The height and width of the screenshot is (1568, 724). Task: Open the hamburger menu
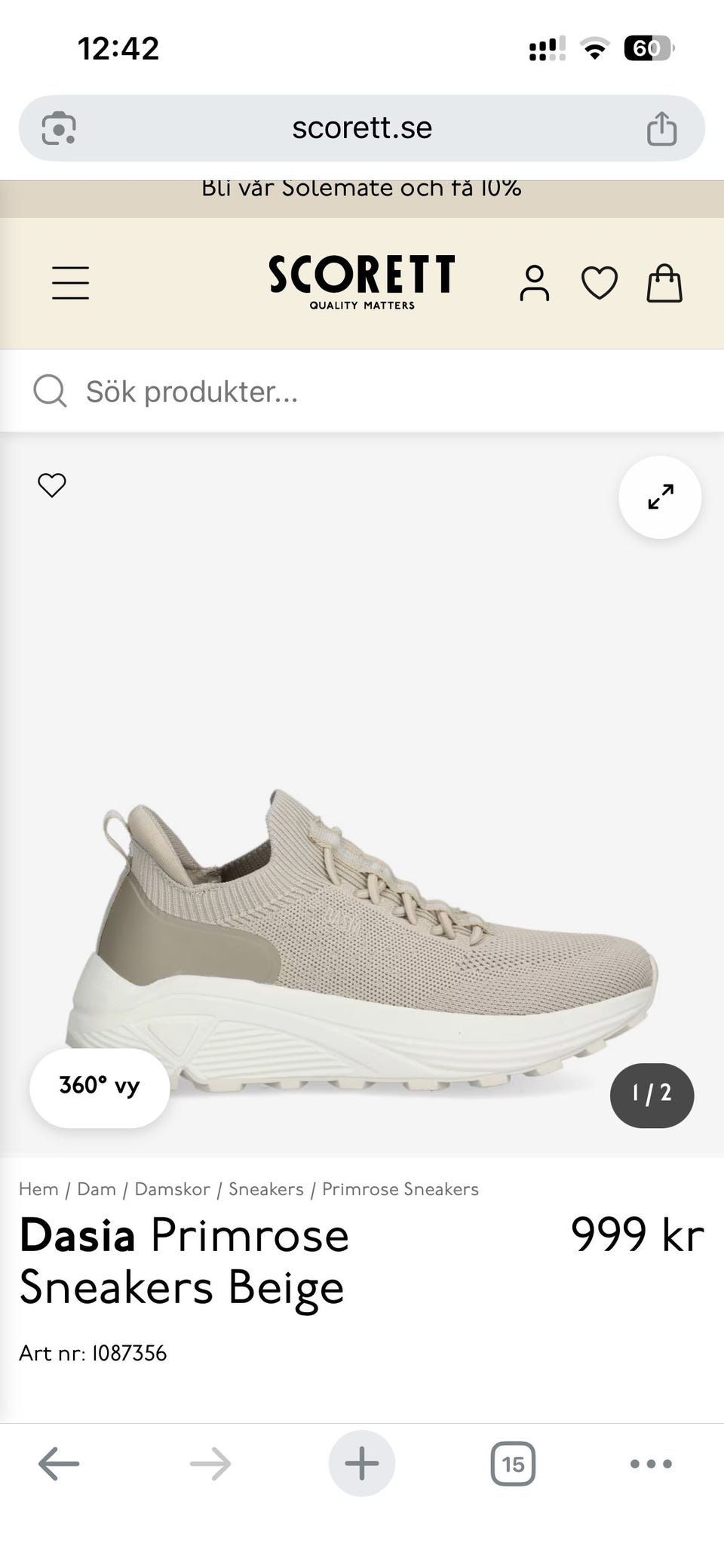[71, 283]
